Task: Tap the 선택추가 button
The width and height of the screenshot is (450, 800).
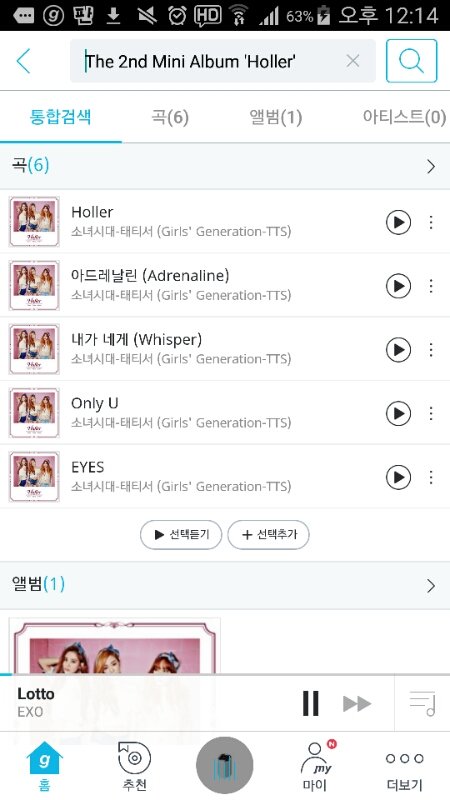Action: click(268, 535)
